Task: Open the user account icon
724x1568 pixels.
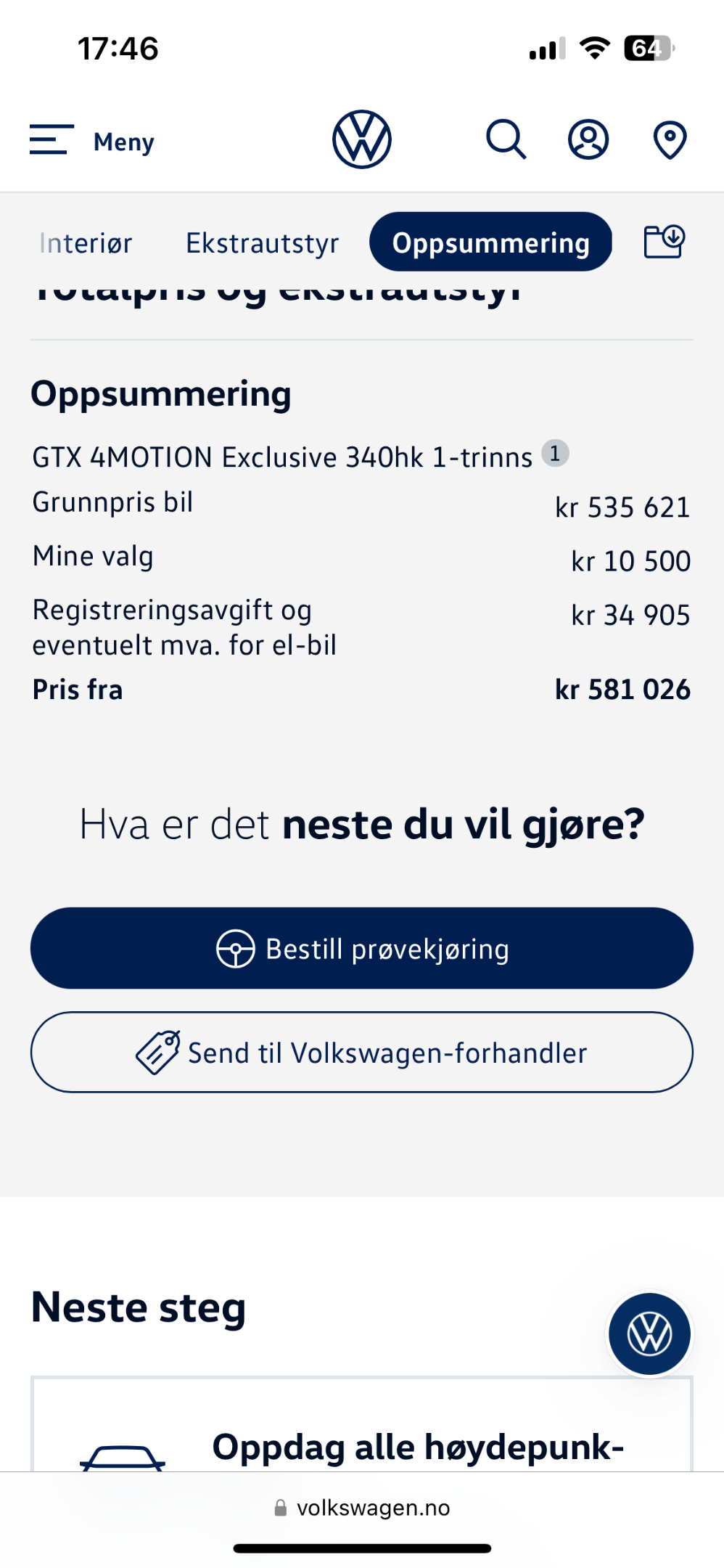Action: [588, 139]
